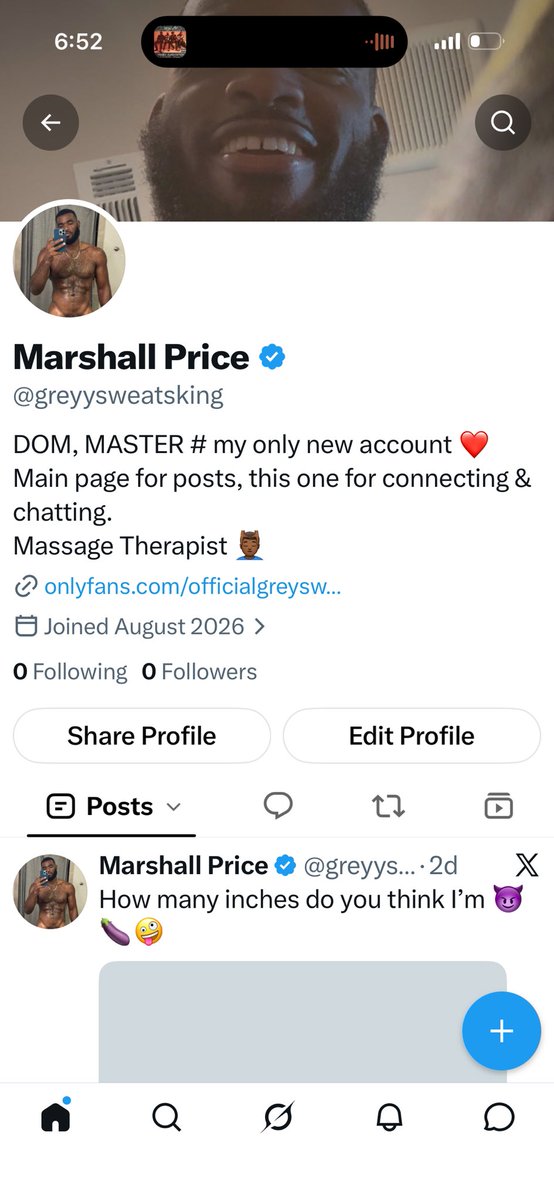Open profile search magnifier icon
This screenshot has width=554, height=1200.
click(503, 122)
